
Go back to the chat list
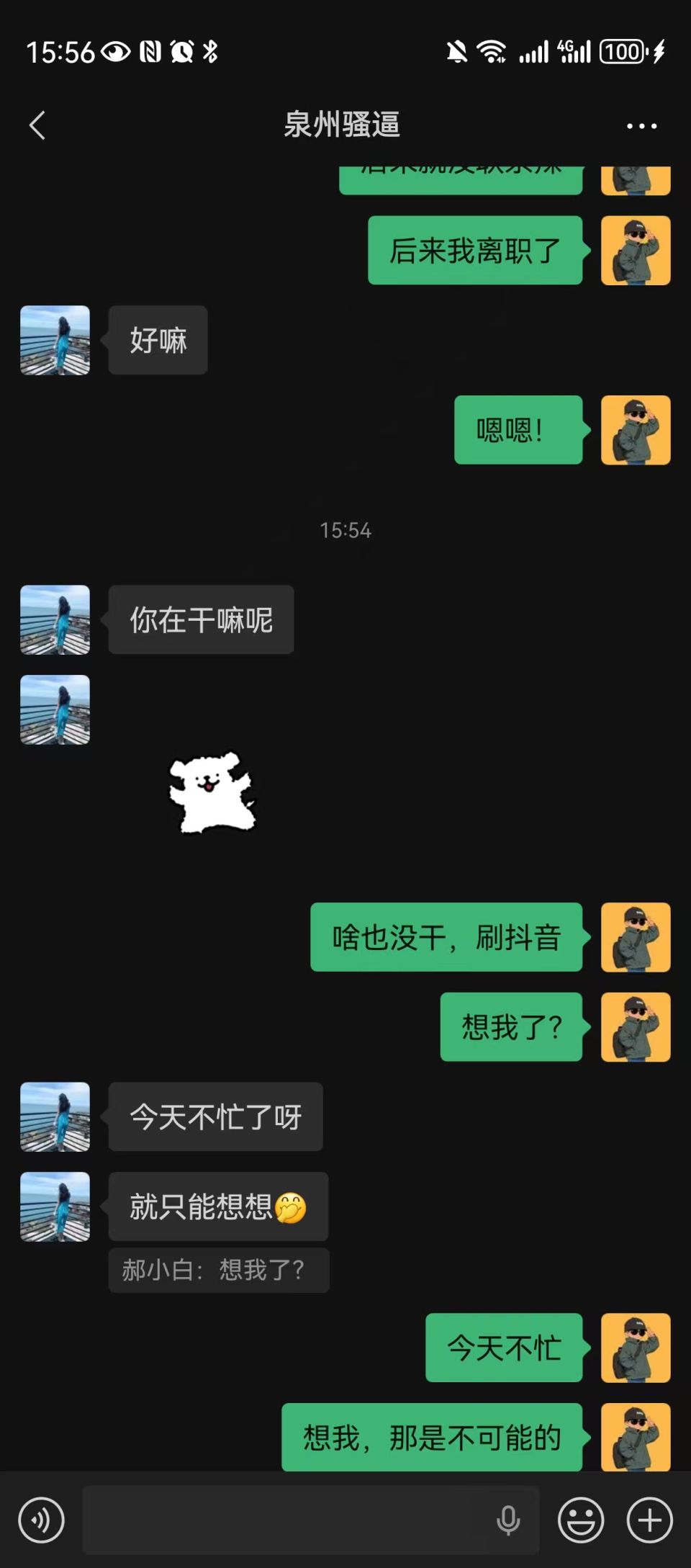click(37, 125)
